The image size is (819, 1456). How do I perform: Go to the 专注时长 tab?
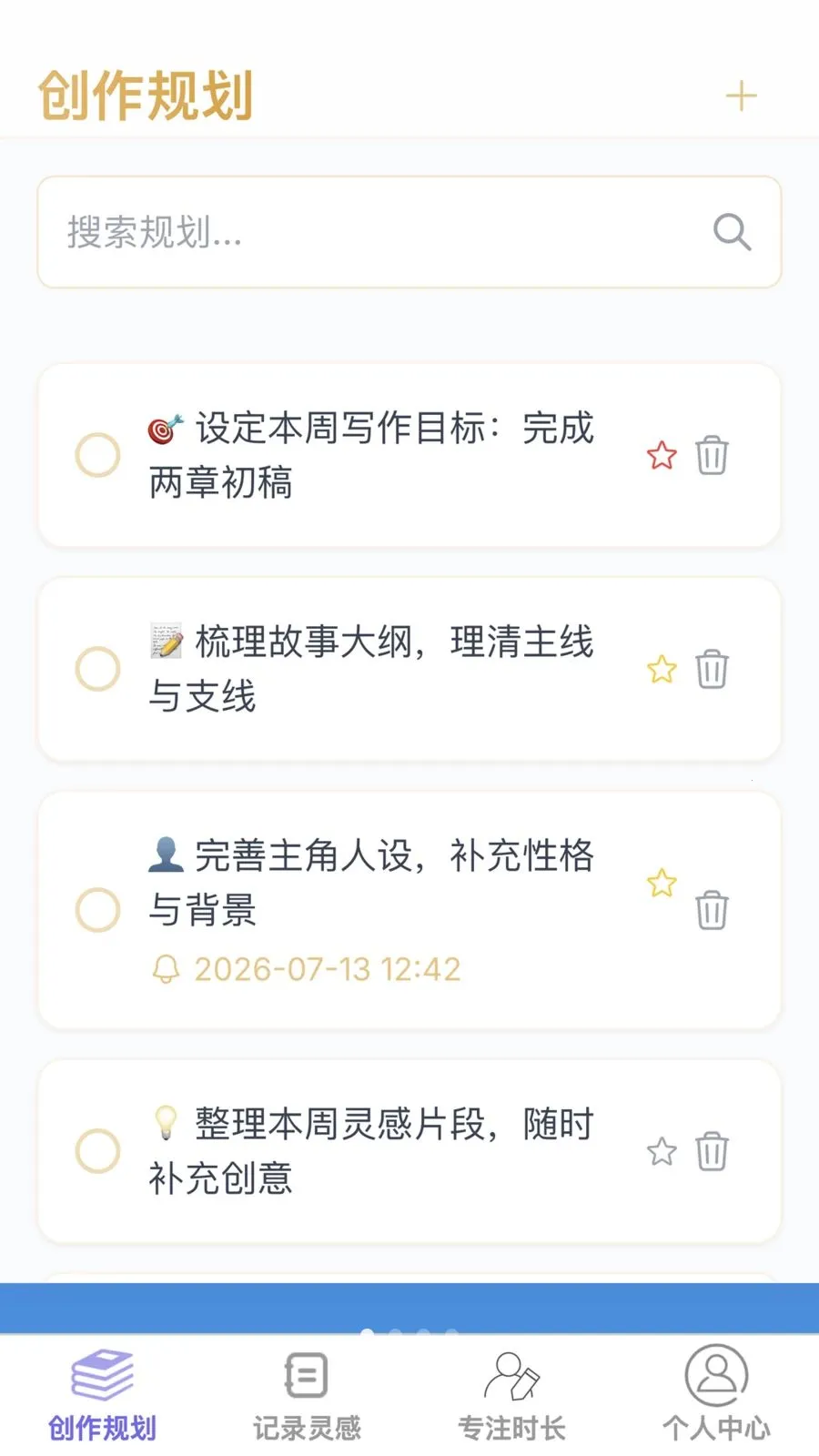(x=511, y=1397)
